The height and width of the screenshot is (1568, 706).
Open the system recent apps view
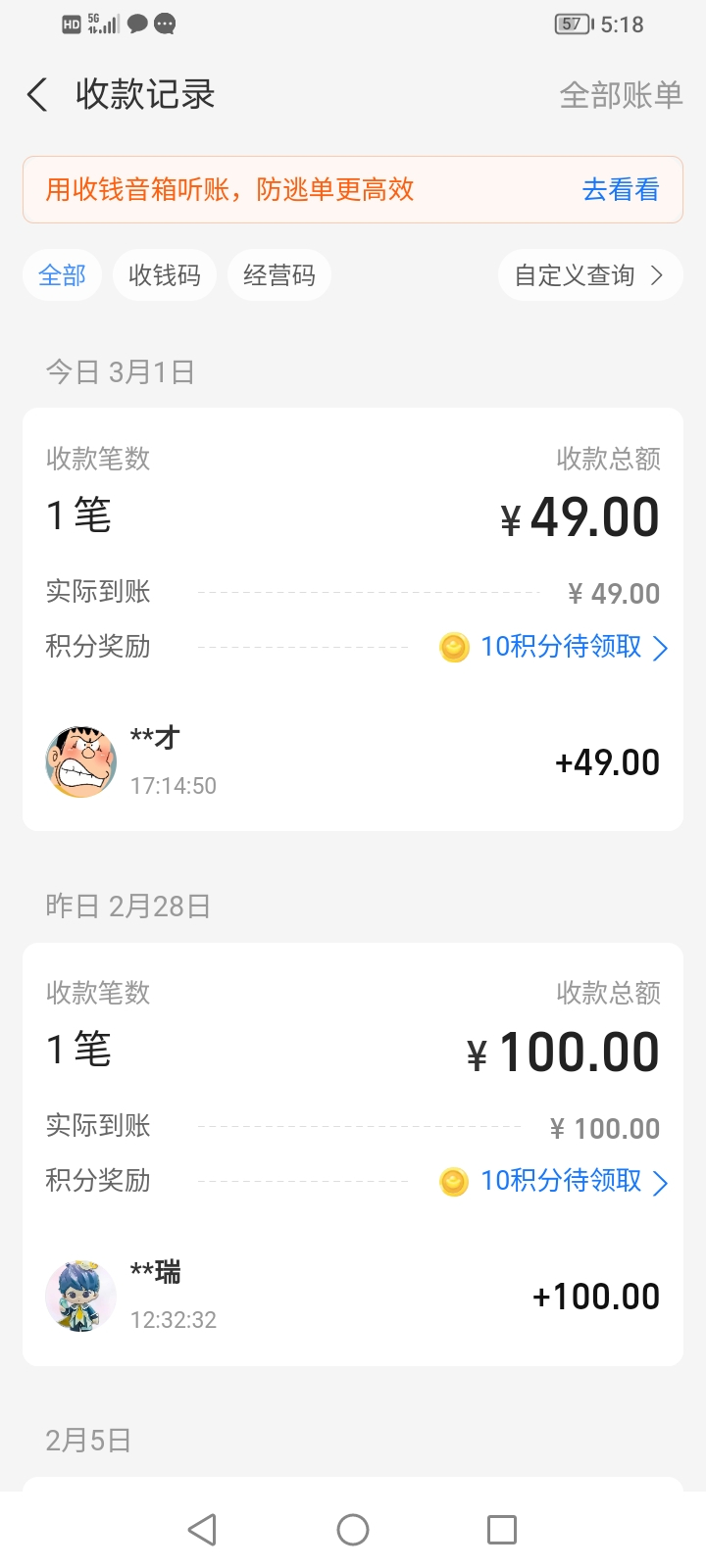(x=502, y=1529)
